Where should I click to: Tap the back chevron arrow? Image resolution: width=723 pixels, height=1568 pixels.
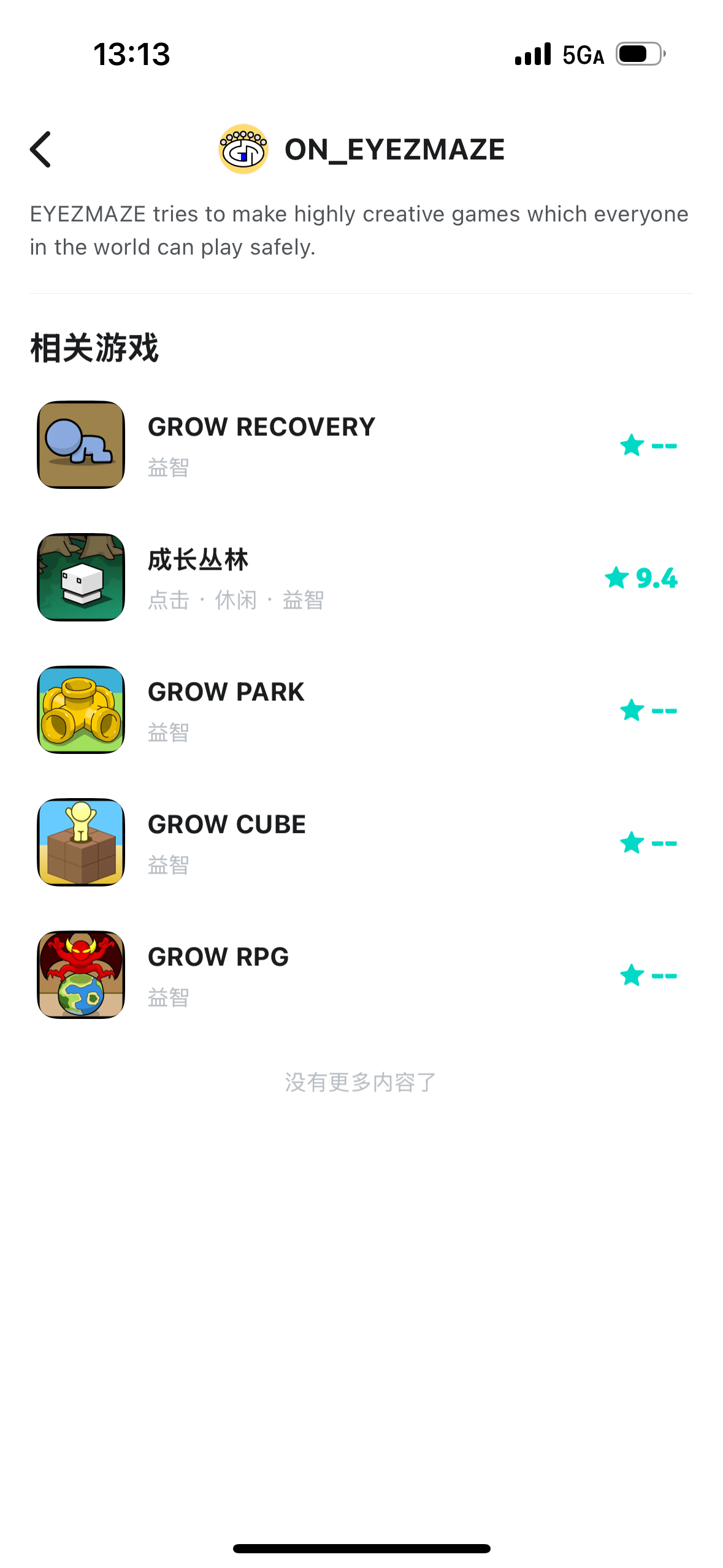(40, 148)
